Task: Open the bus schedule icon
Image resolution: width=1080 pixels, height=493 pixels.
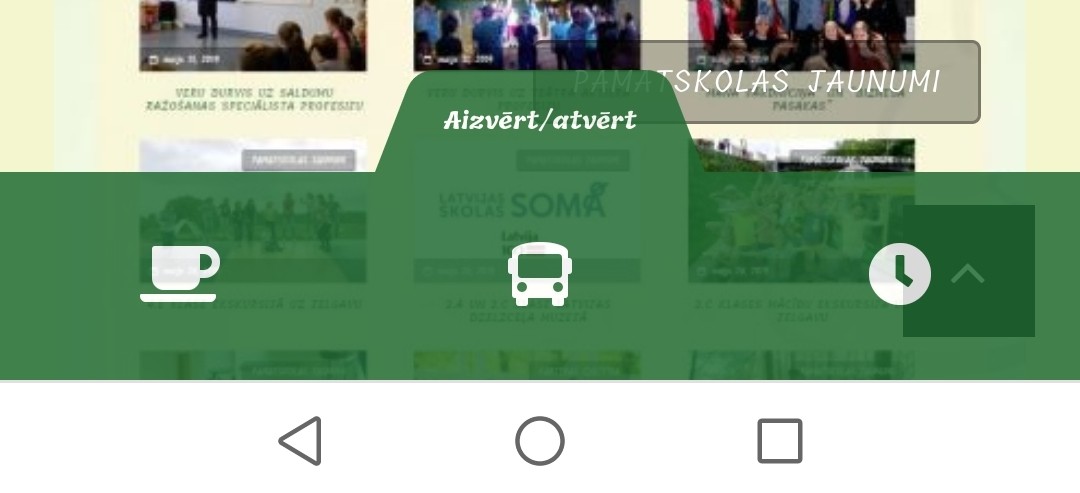Action: [540, 273]
